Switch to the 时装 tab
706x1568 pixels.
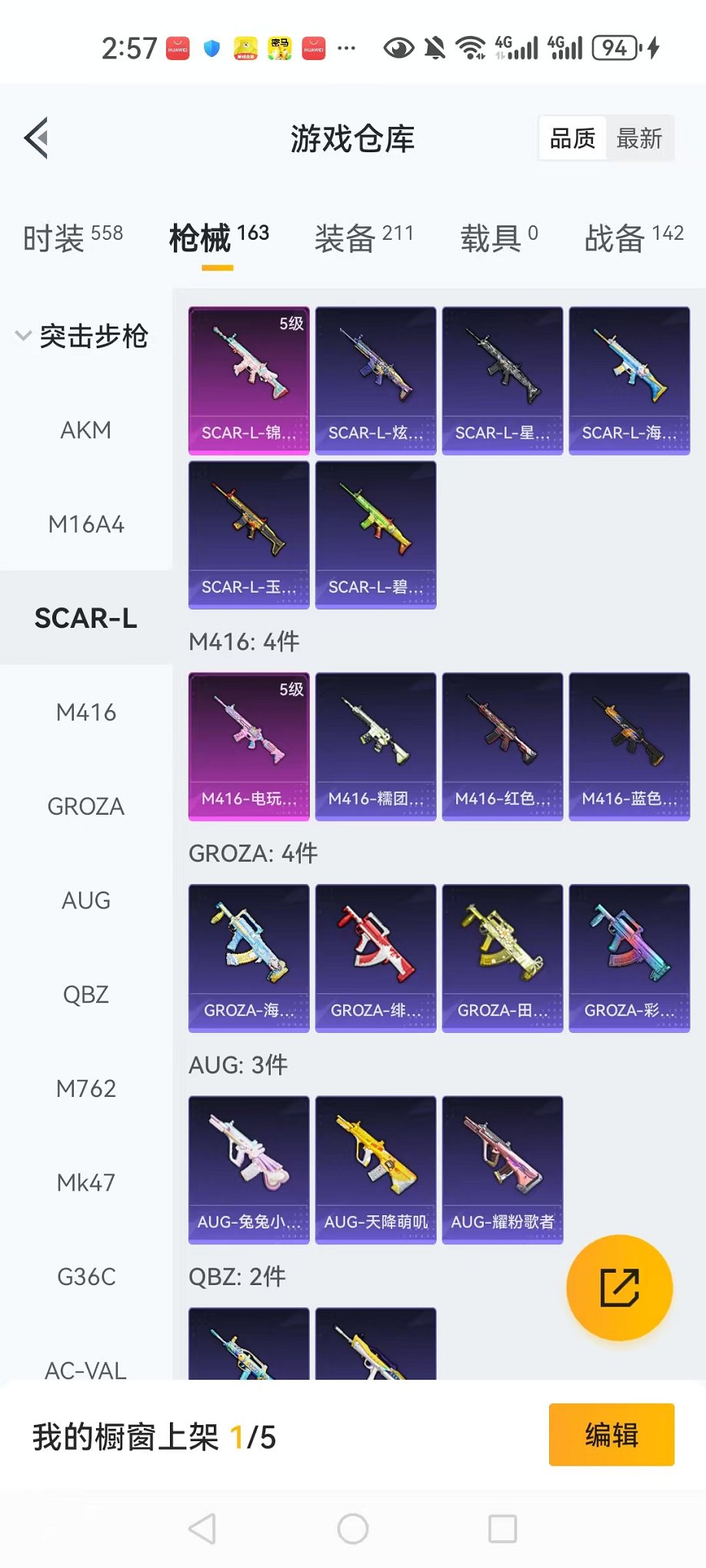(72, 238)
